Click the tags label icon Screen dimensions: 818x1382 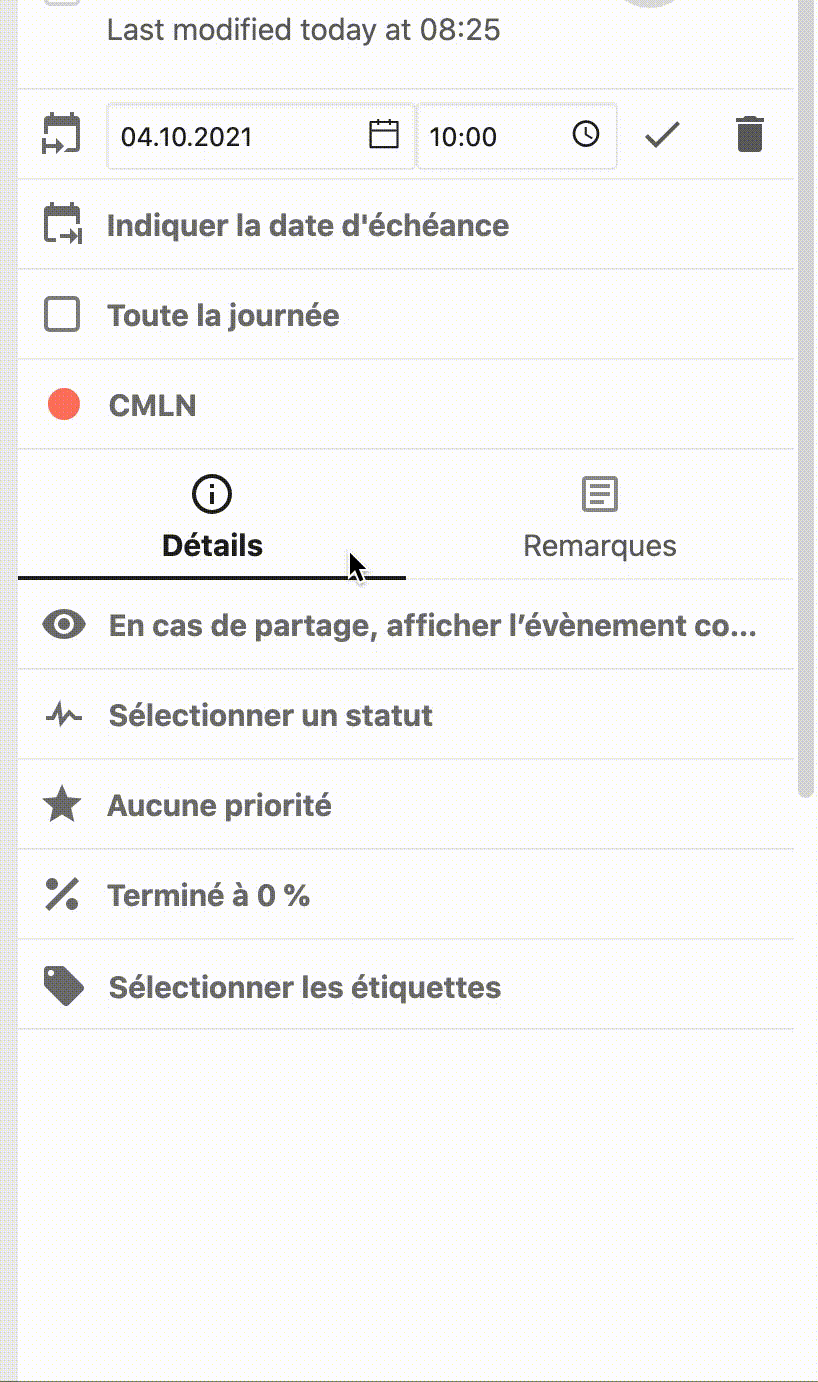pos(62,985)
